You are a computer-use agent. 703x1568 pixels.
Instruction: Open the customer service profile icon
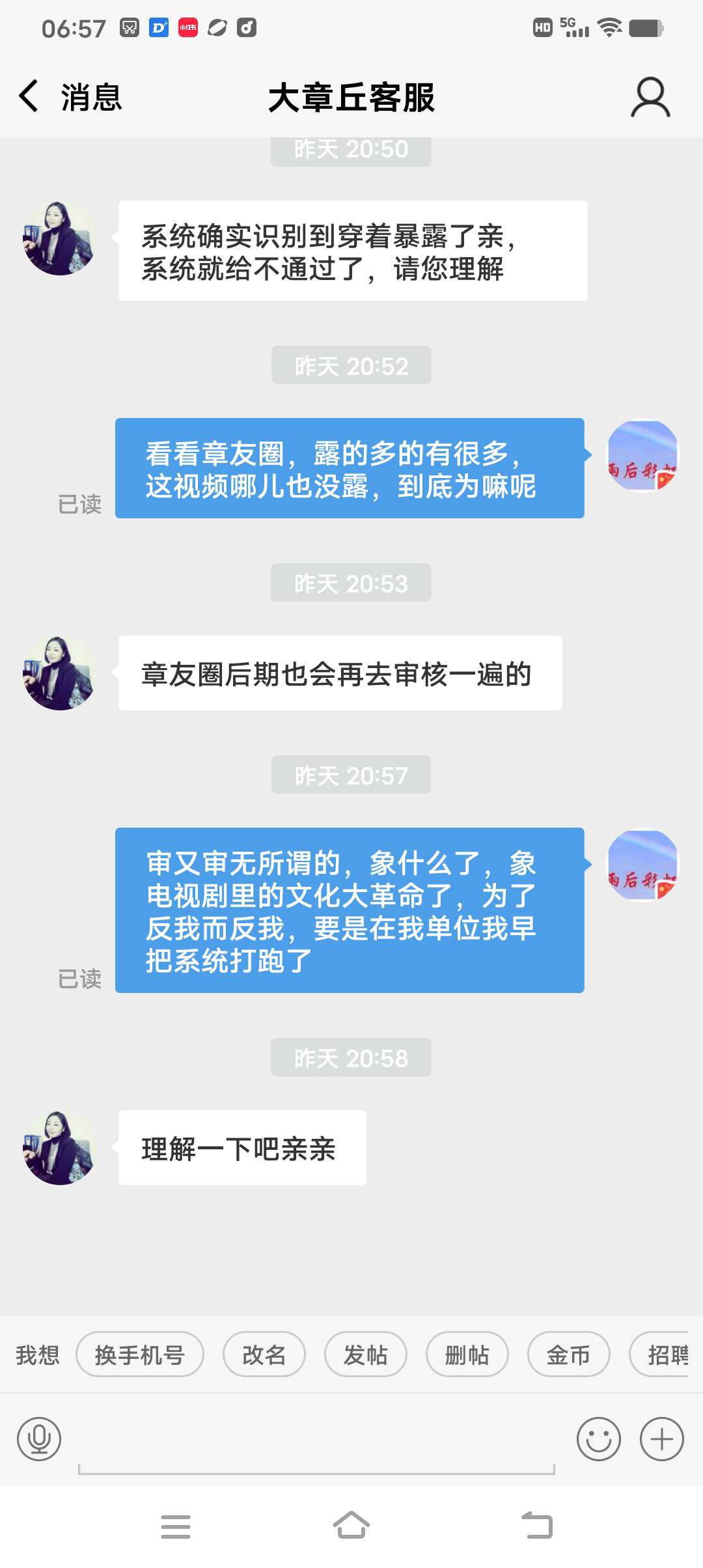(650, 98)
